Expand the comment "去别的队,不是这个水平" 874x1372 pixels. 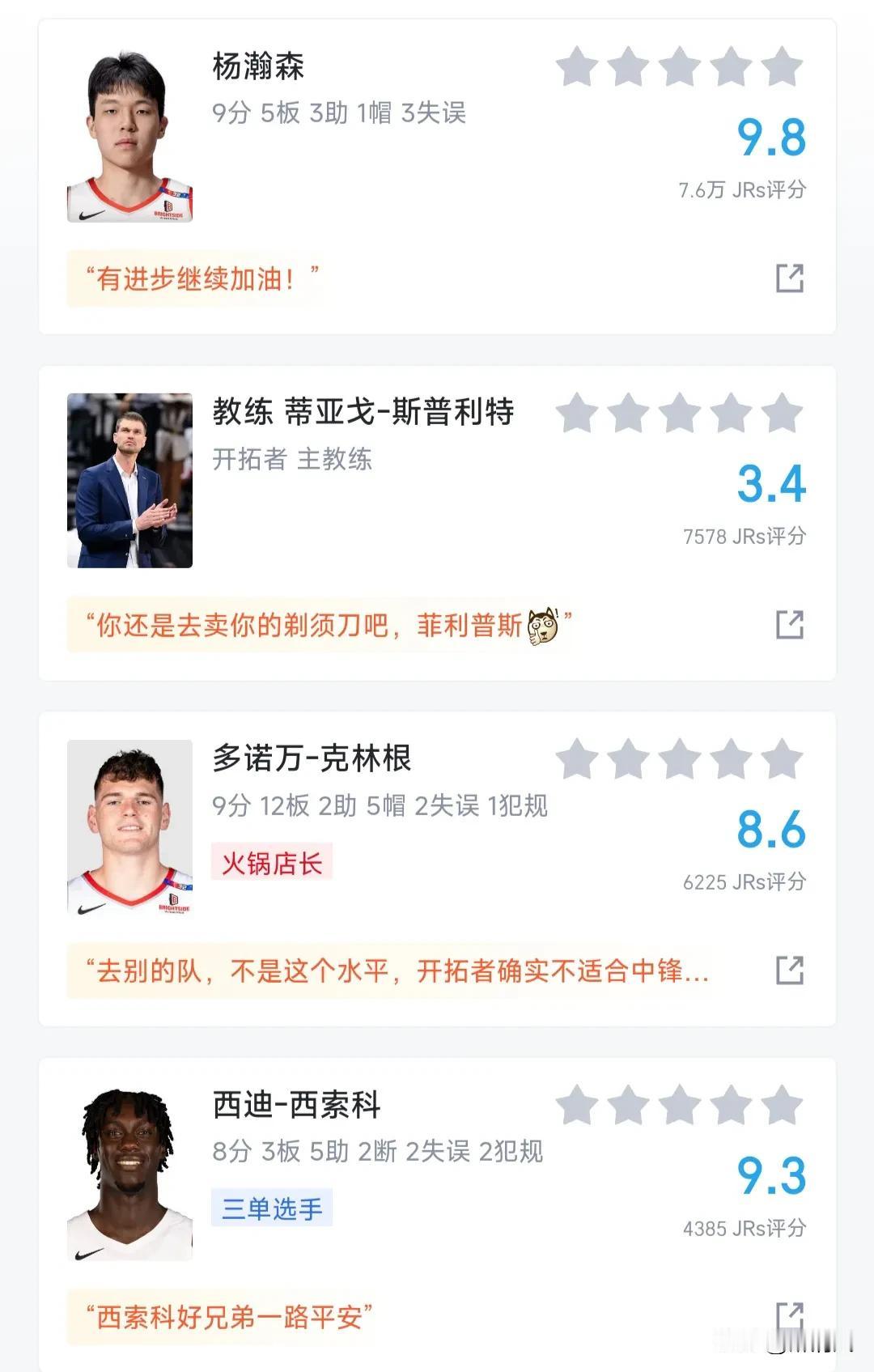coord(397,971)
